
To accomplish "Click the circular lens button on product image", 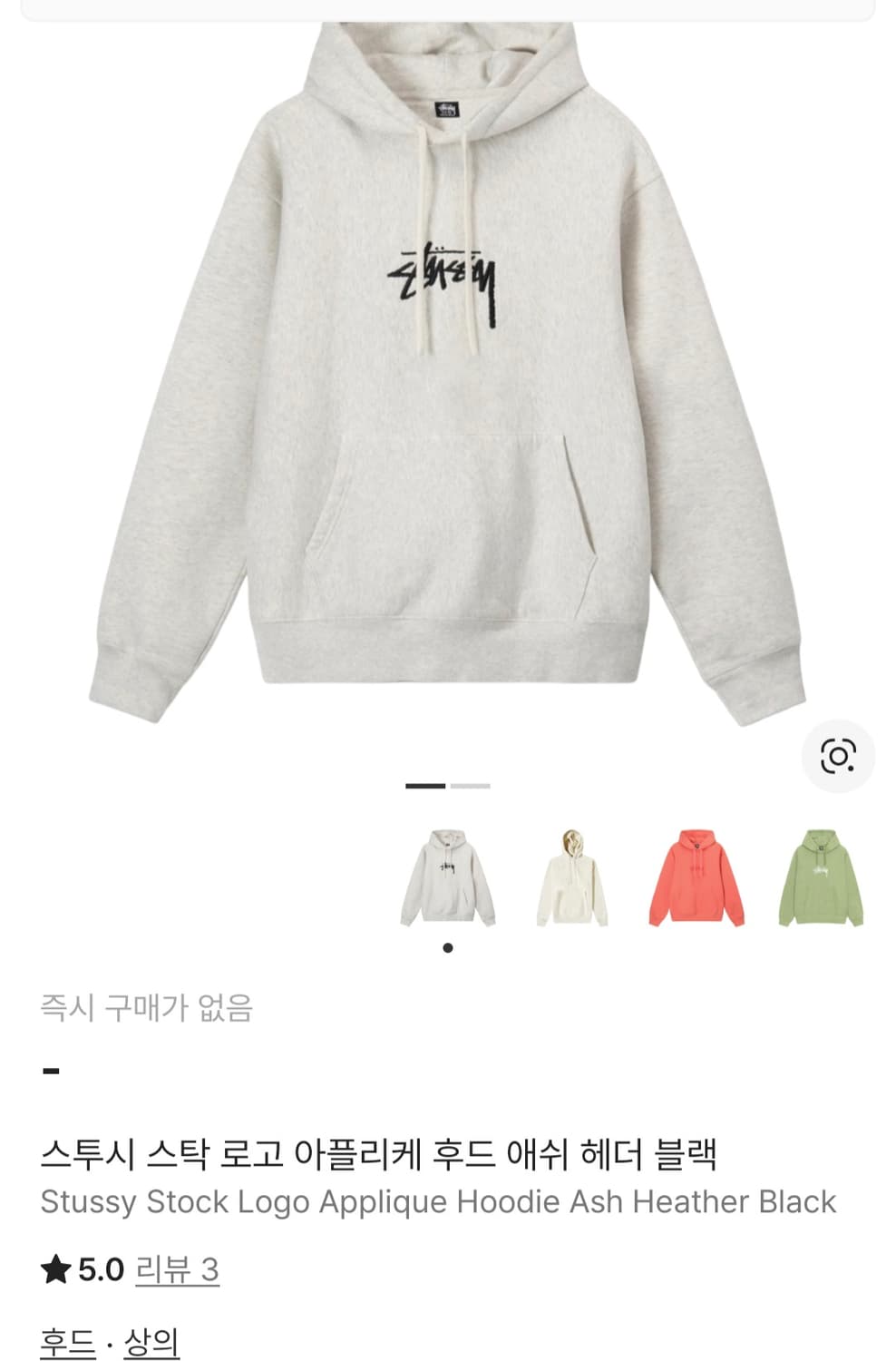I will tap(839, 755).
